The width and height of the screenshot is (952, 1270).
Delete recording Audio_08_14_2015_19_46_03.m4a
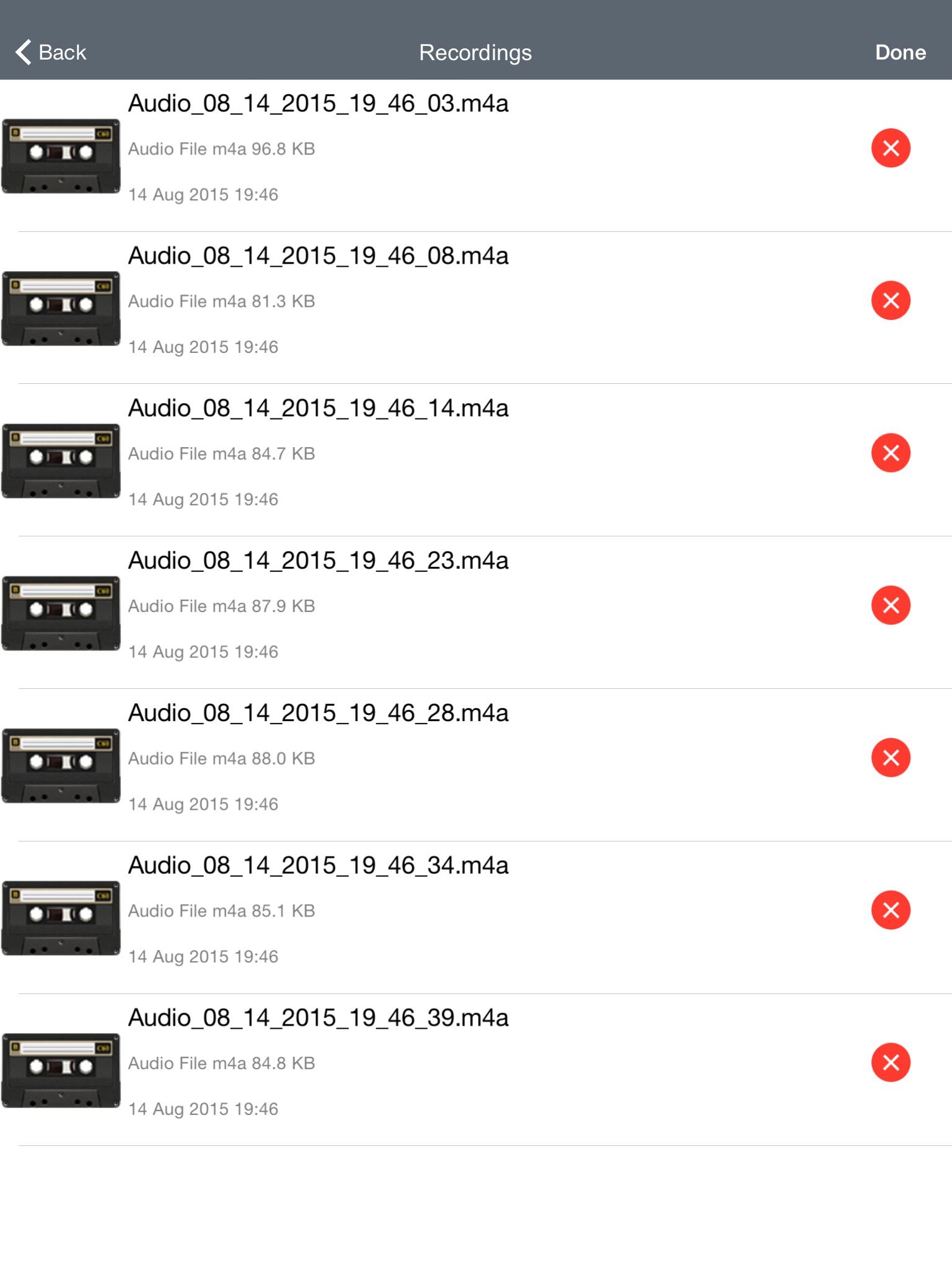point(890,148)
